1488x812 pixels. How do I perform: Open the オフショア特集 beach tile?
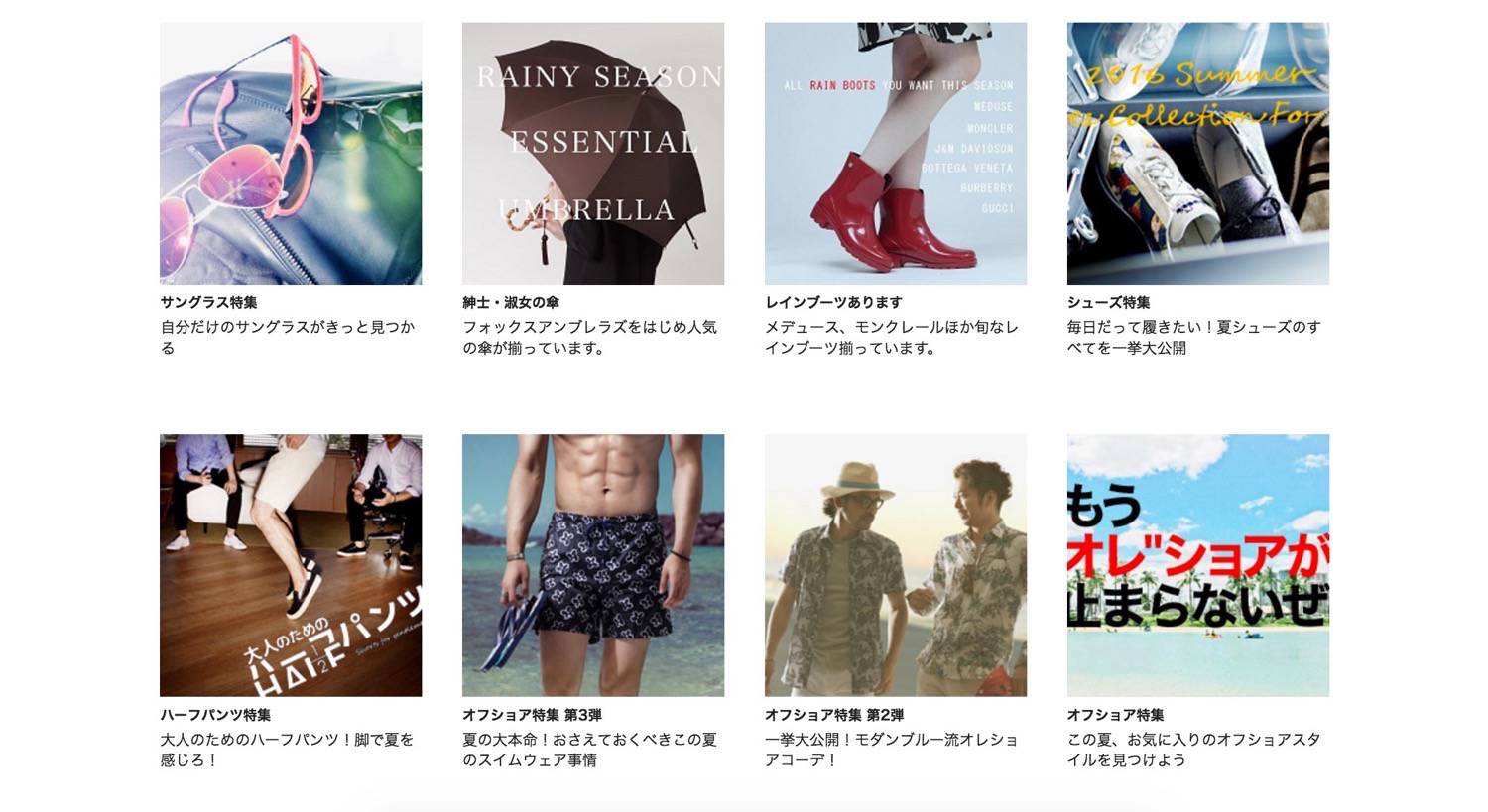1198,565
